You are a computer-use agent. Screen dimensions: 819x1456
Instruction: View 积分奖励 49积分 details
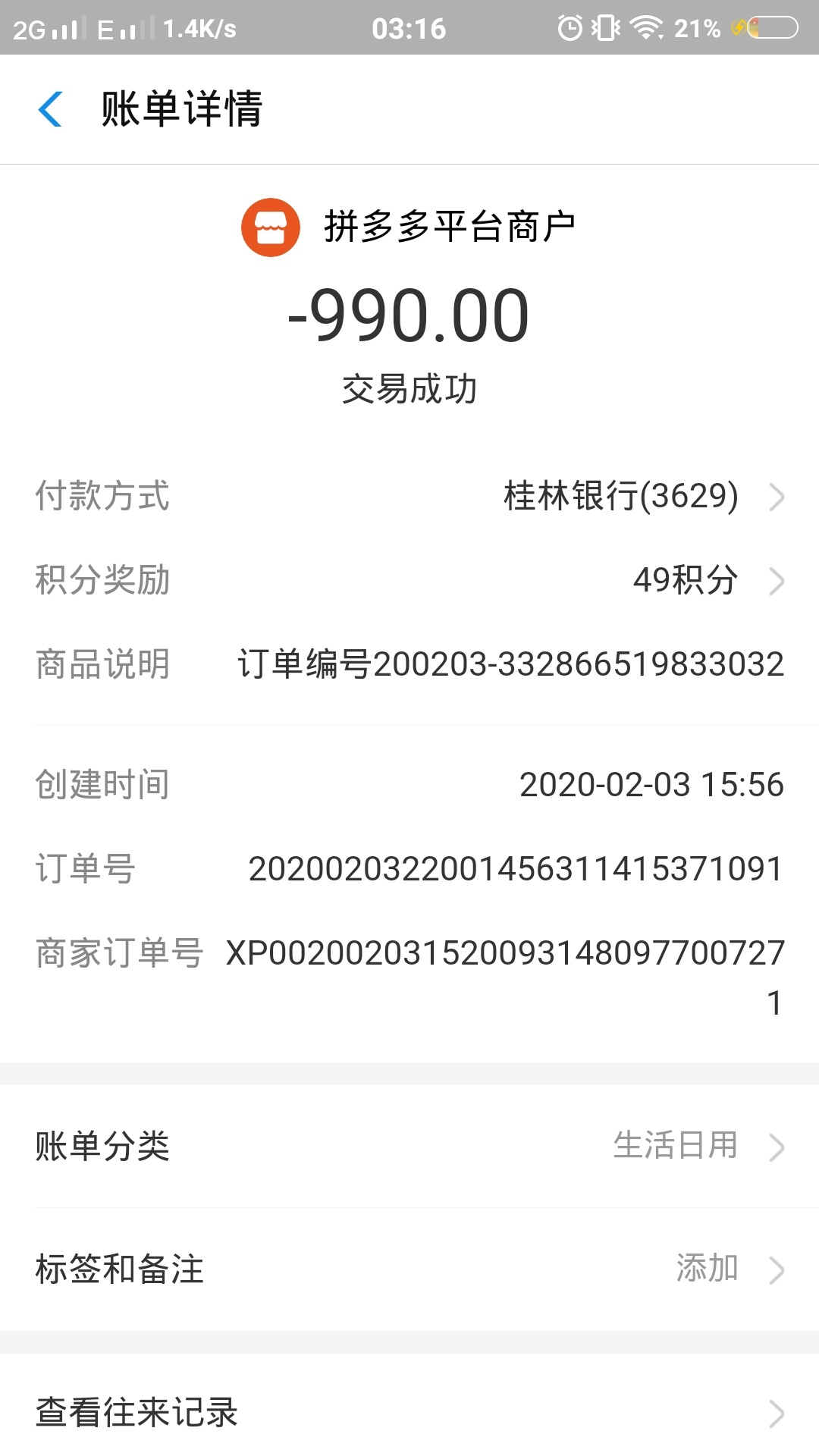coord(409,581)
